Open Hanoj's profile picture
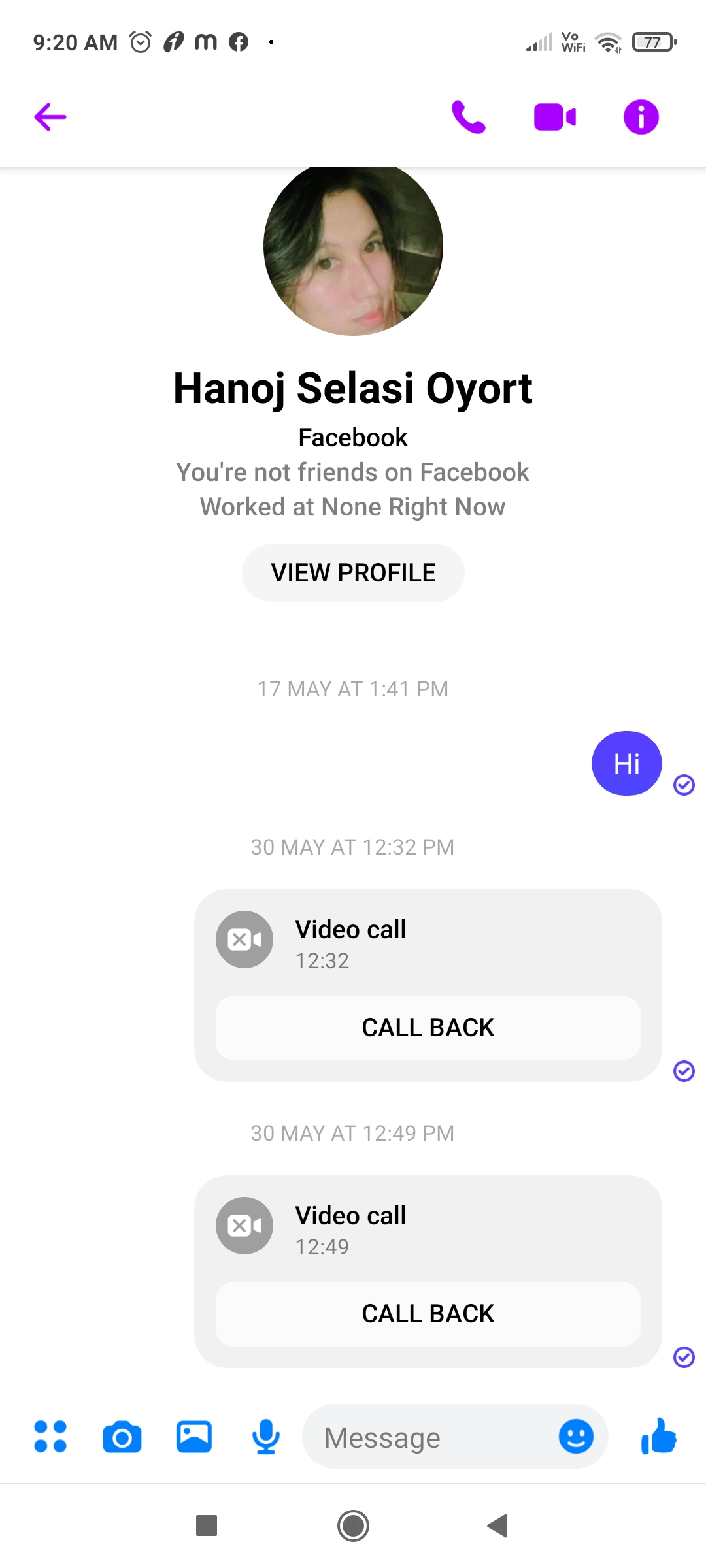The height and width of the screenshot is (1568, 706). pos(353,251)
